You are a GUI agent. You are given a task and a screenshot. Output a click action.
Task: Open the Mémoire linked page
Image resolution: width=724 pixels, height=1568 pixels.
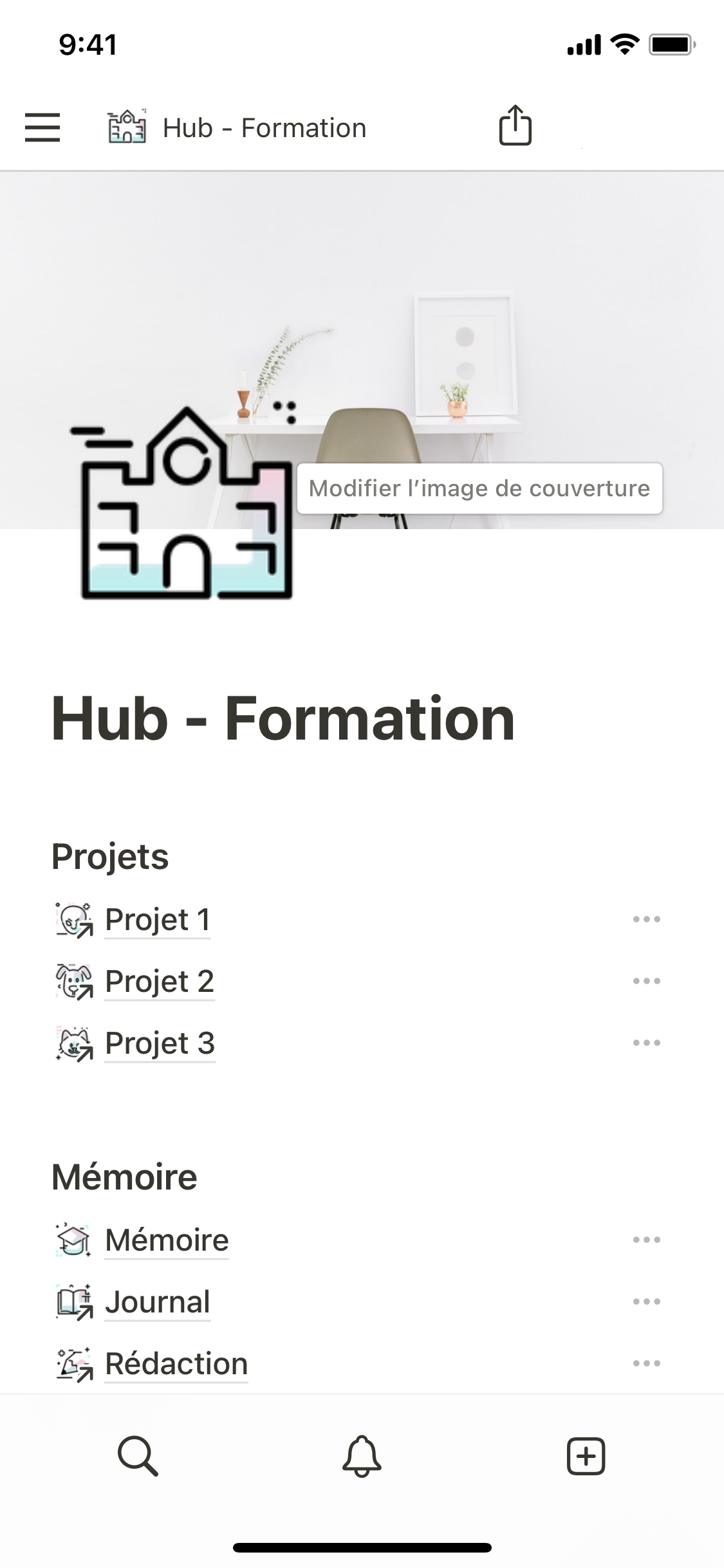[166, 1240]
